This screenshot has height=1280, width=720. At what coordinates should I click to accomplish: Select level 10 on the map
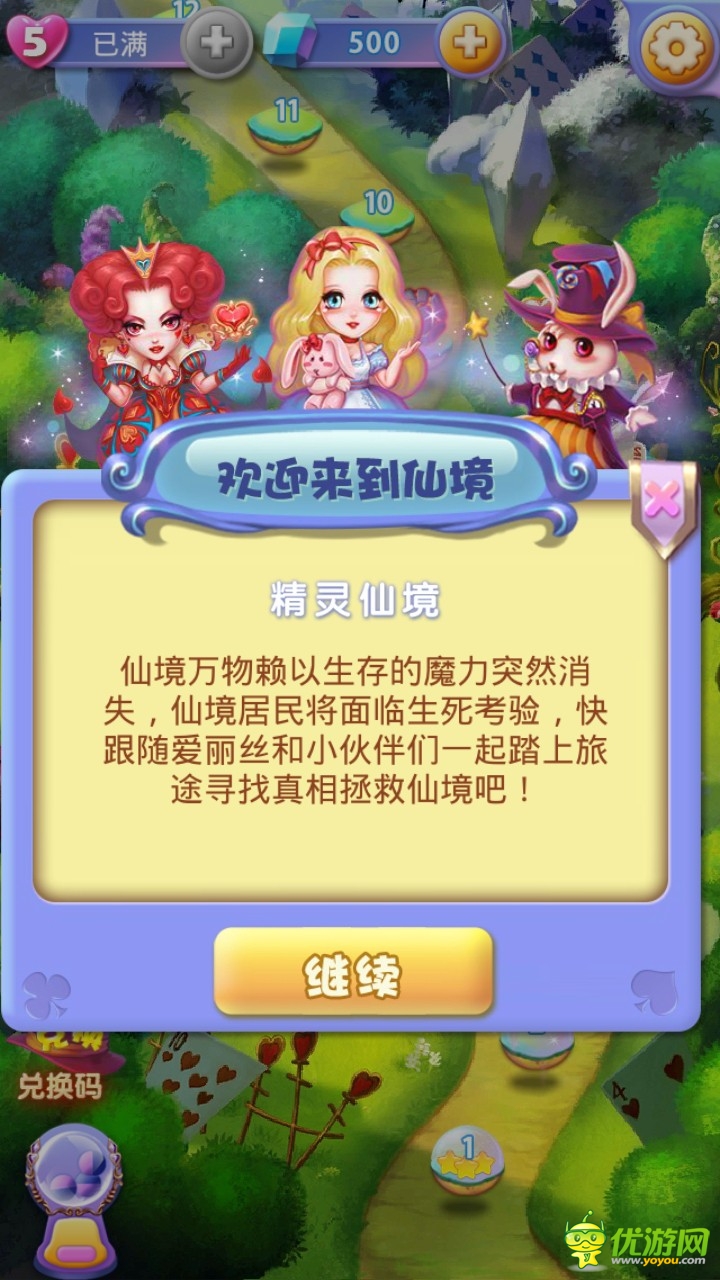coord(378,212)
